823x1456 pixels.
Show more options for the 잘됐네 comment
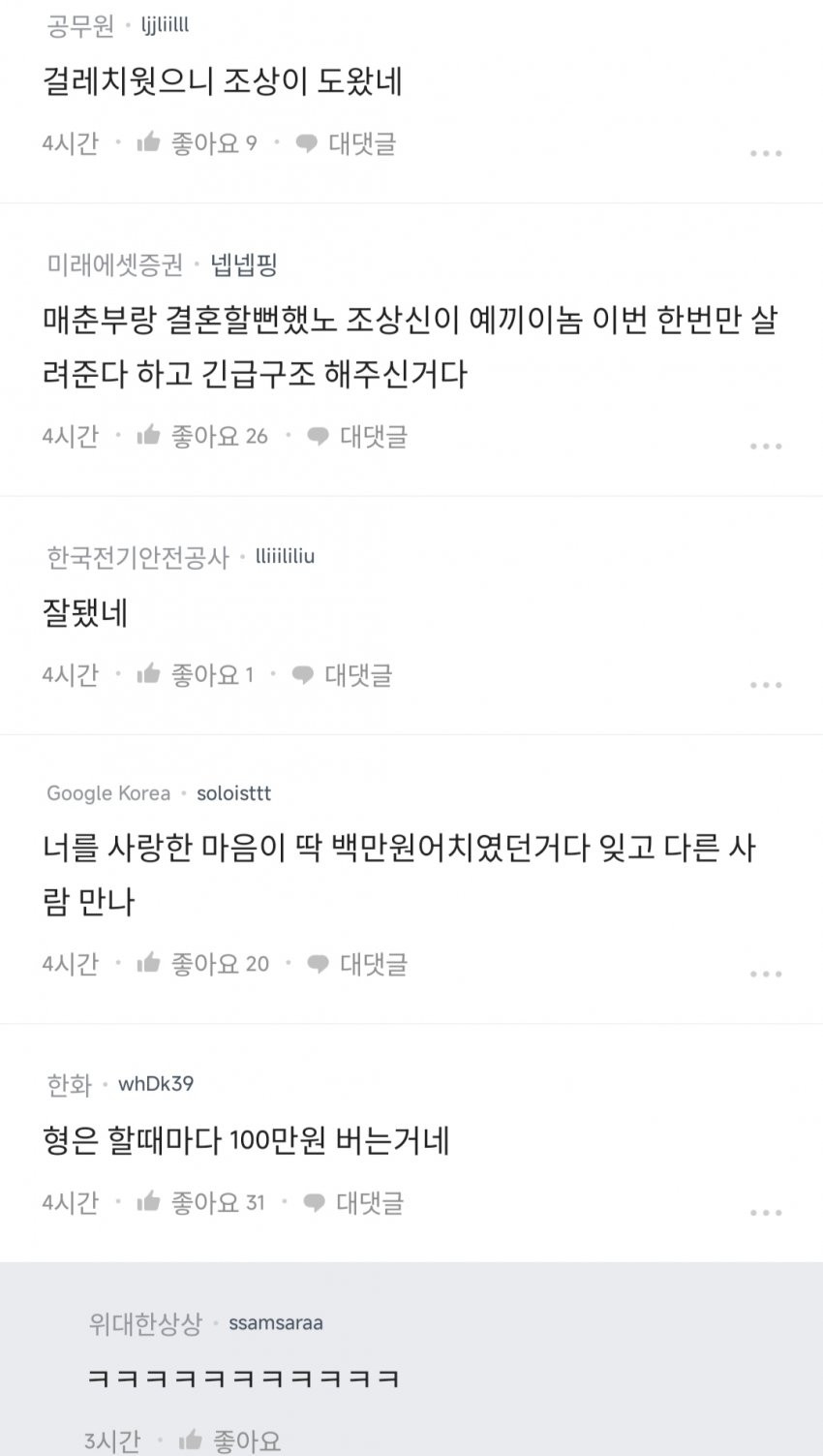[765, 685]
